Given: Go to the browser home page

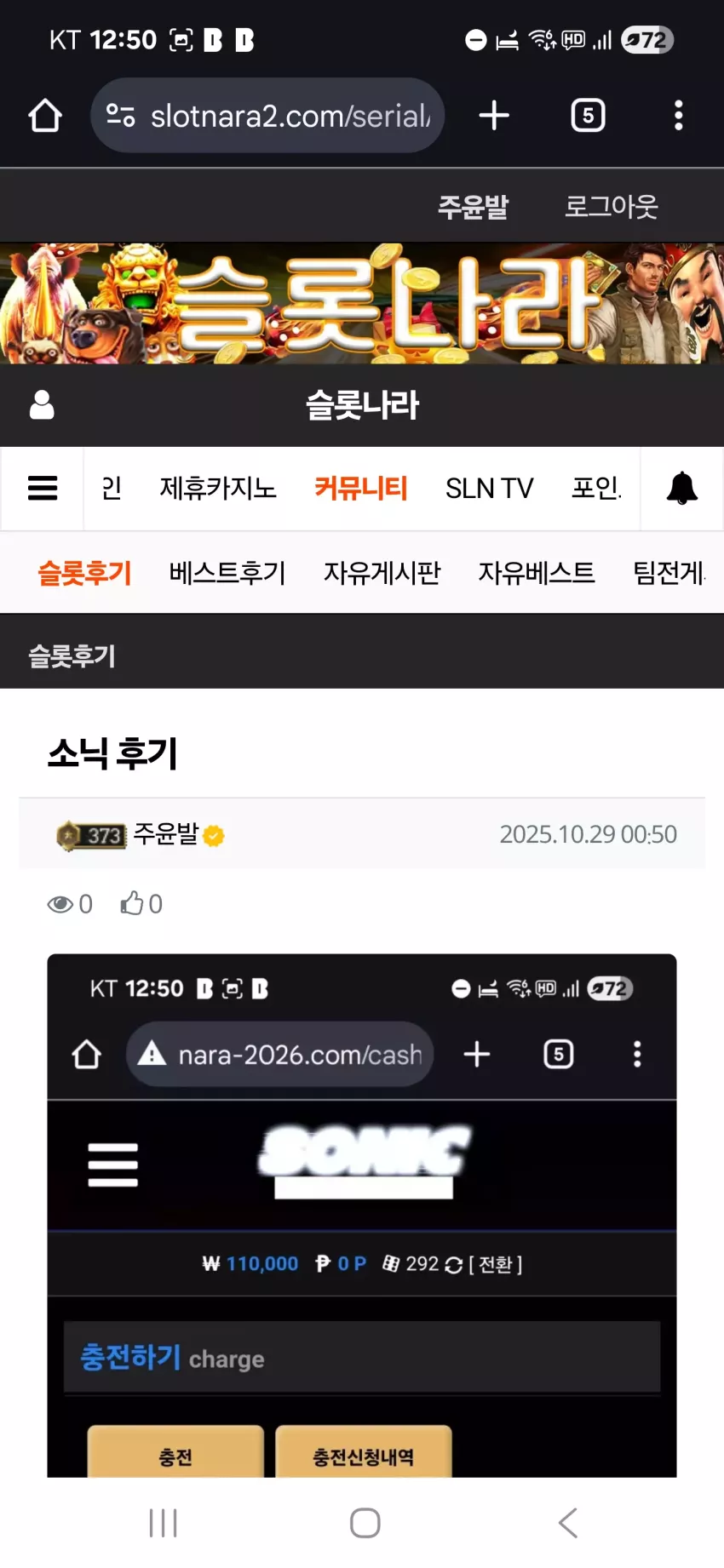Looking at the screenshot, I should [x=45, y=116].
